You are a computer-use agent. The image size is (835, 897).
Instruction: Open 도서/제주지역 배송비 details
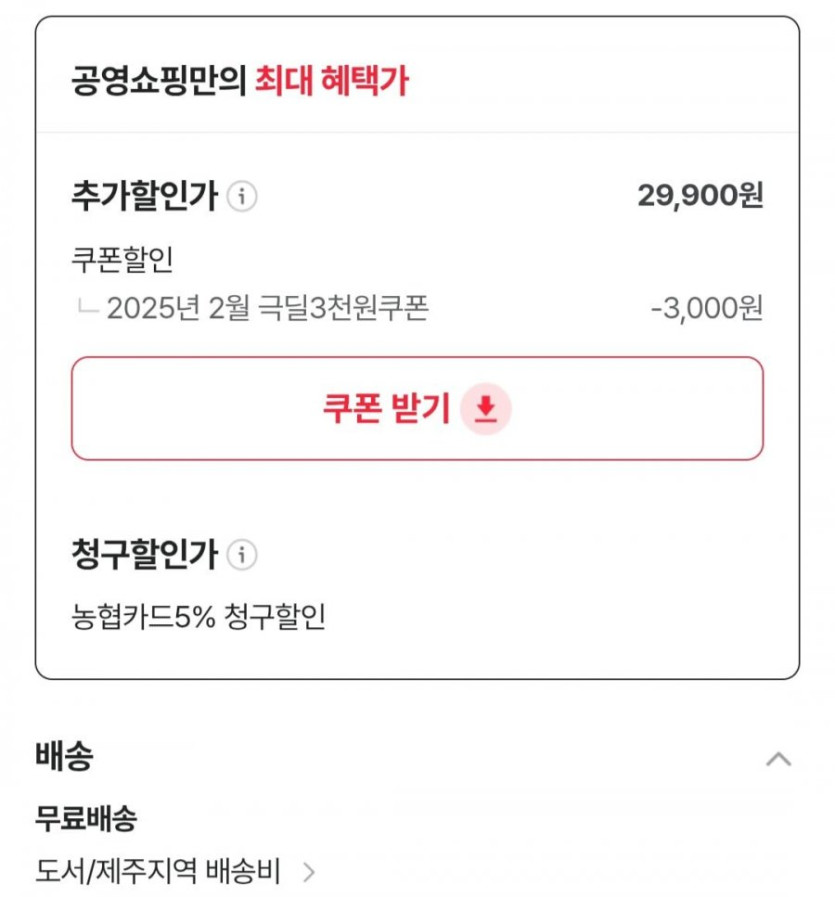175,872
